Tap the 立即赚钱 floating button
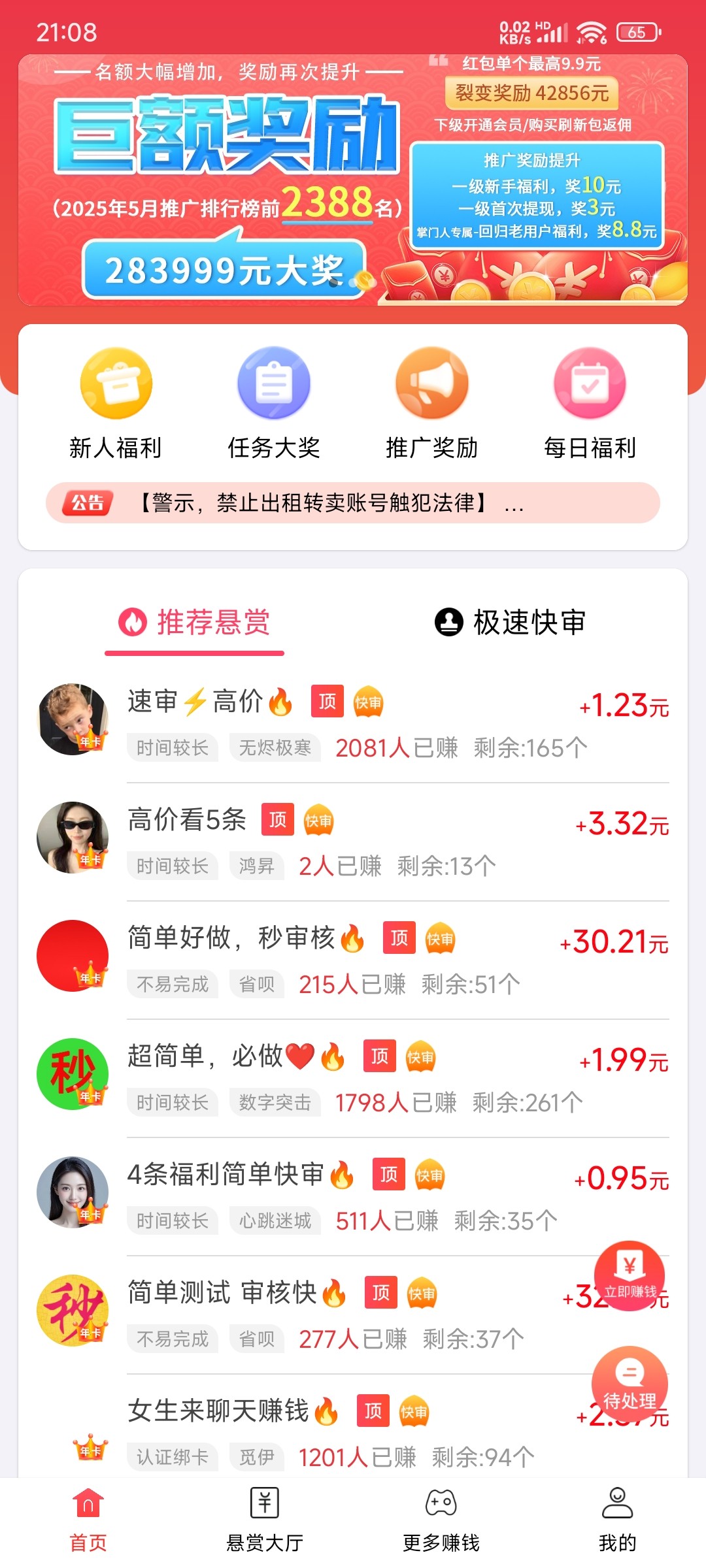Image resolution: width=706 pixels, height=1568 pixels. click(x=630, y=1275)
